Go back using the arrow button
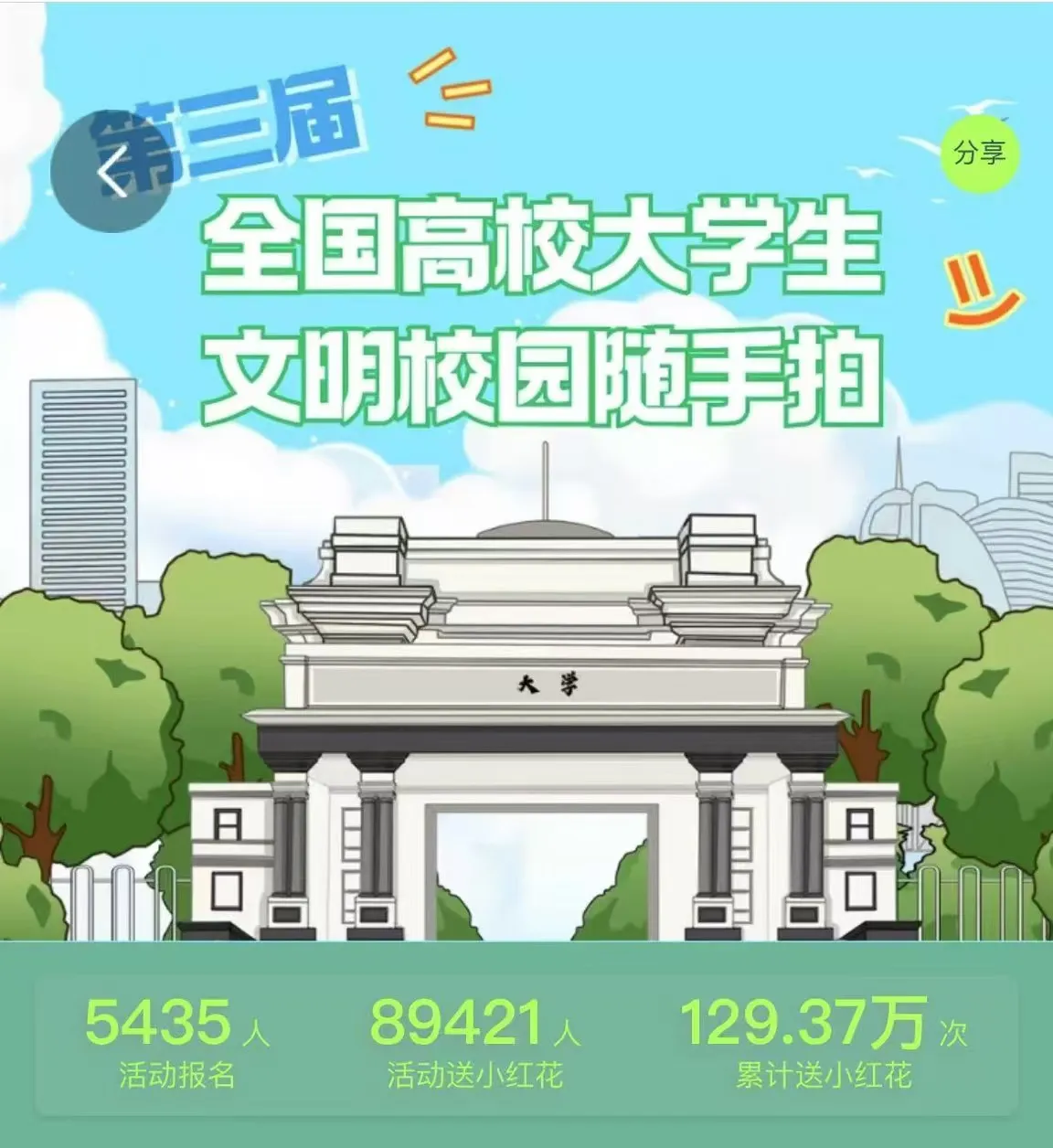Screen dimensions: 1053x1148 pyautogui.click(x=112, y=173)
